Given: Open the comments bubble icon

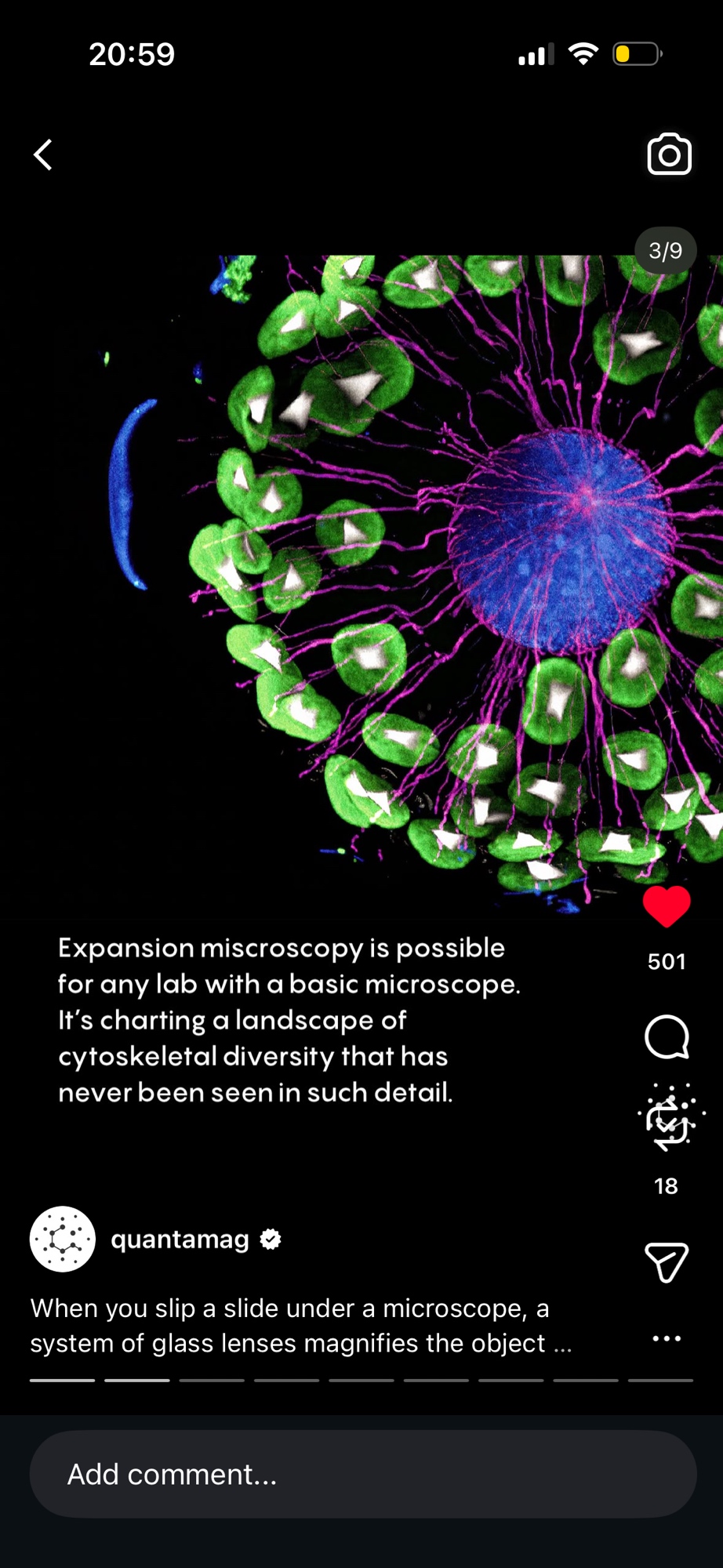Looking at the screenshot, I should click(667, 1037).
